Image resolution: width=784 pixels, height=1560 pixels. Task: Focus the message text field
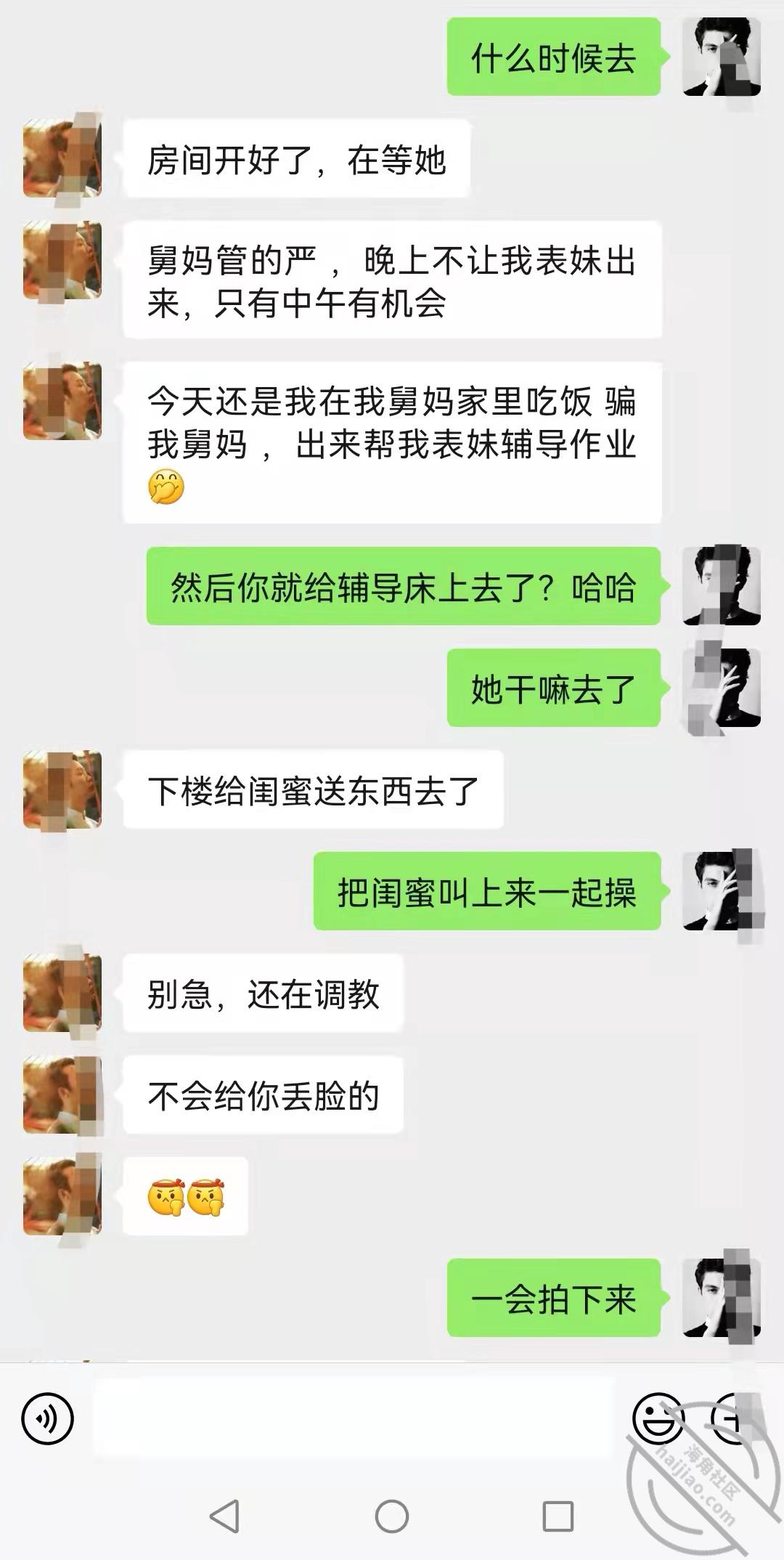[356, 1418]
